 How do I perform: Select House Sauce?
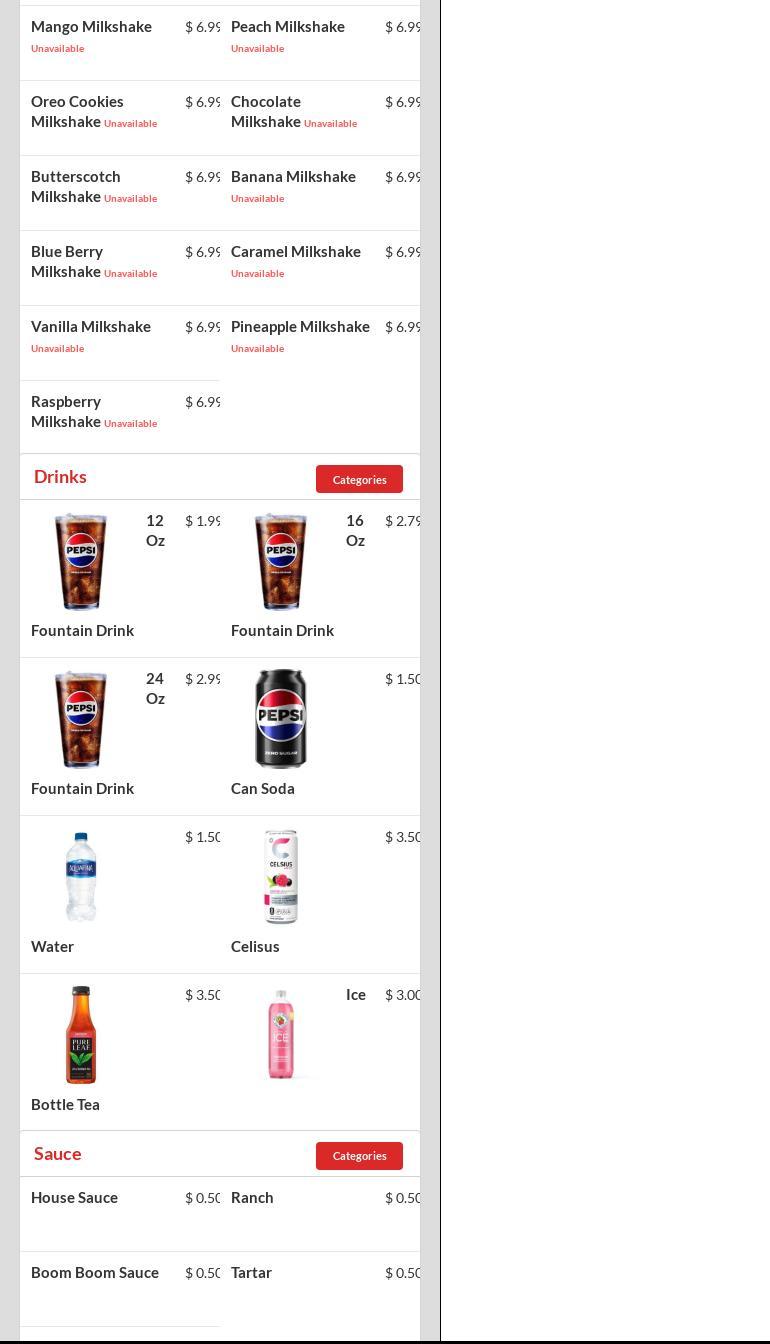[75, 1198]
